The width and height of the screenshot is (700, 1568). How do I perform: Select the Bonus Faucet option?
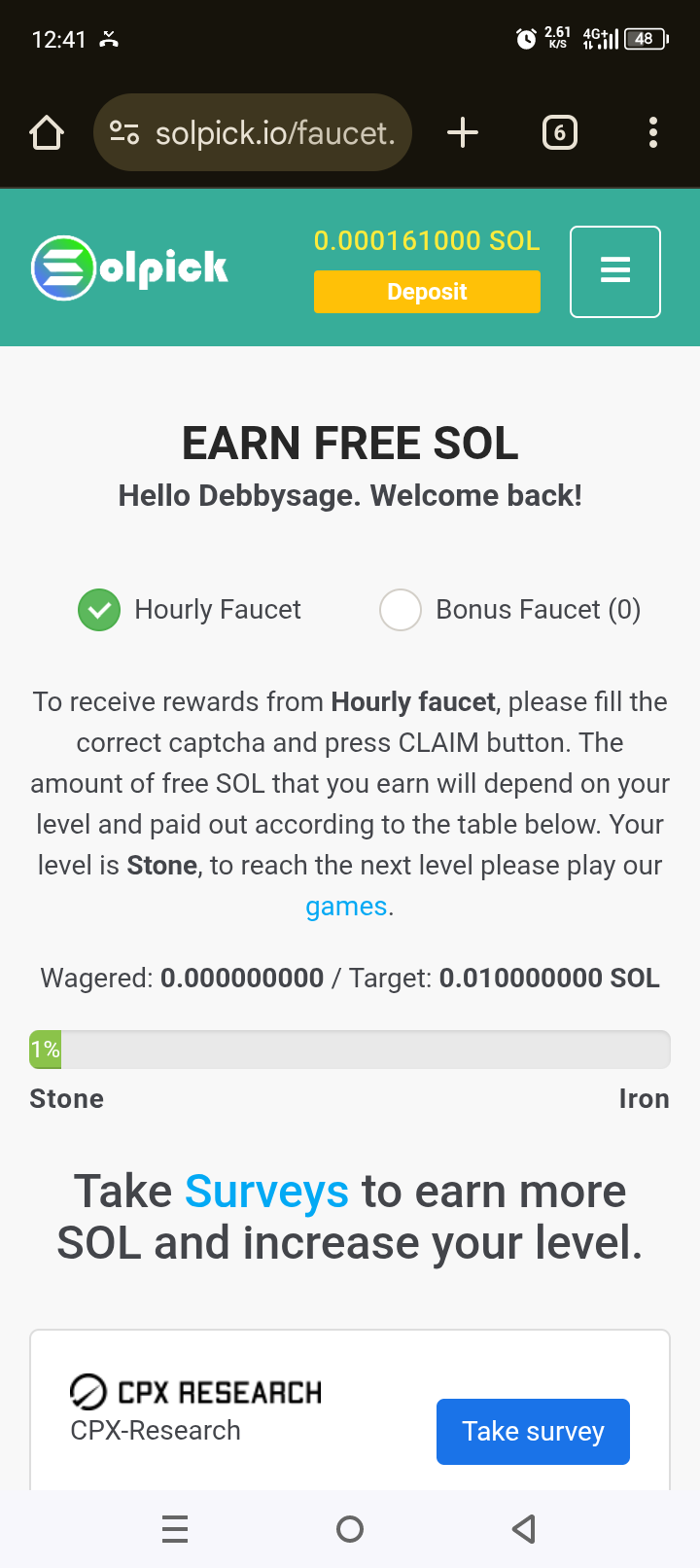point(401,610)
